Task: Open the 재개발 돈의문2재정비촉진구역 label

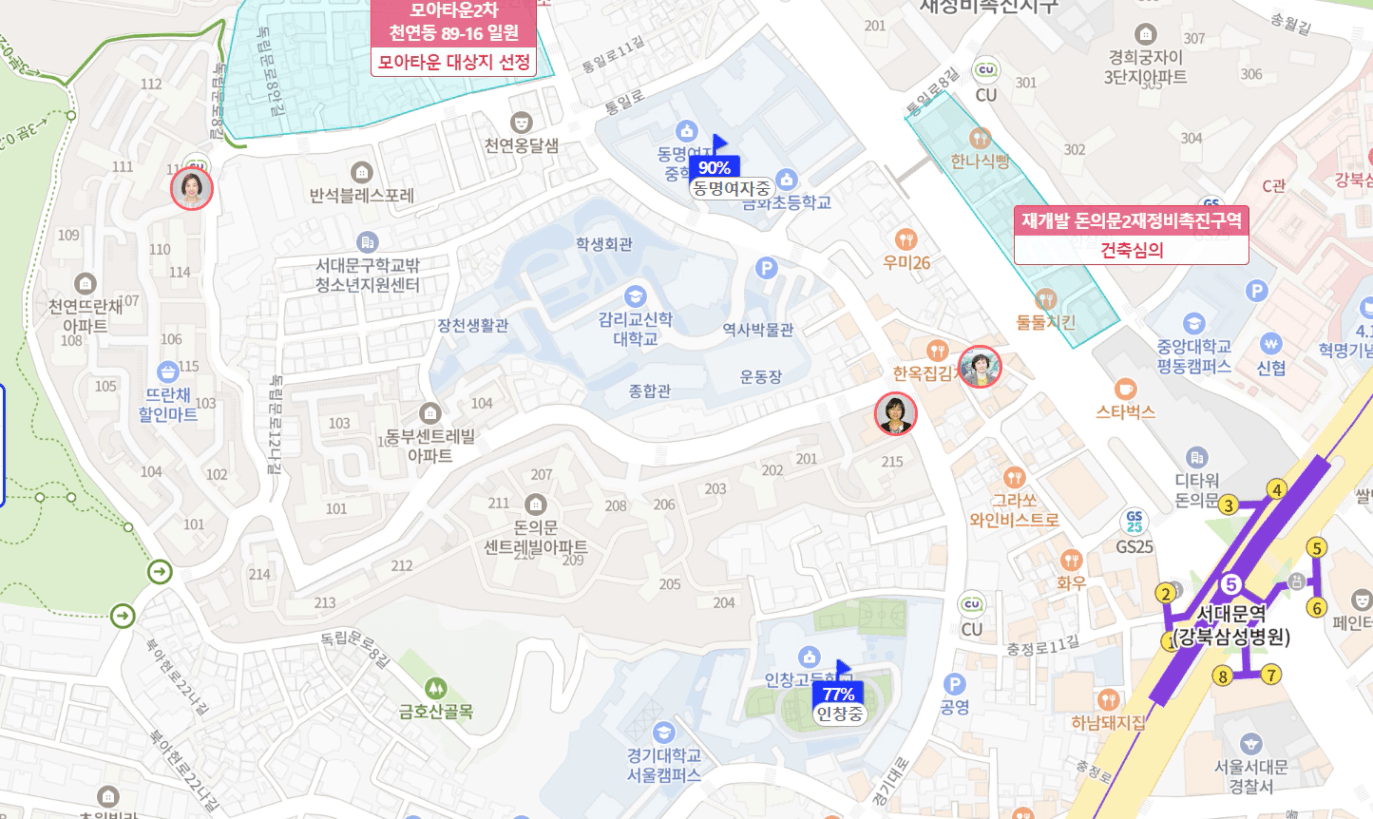Action: click(x=1131, y=235)
